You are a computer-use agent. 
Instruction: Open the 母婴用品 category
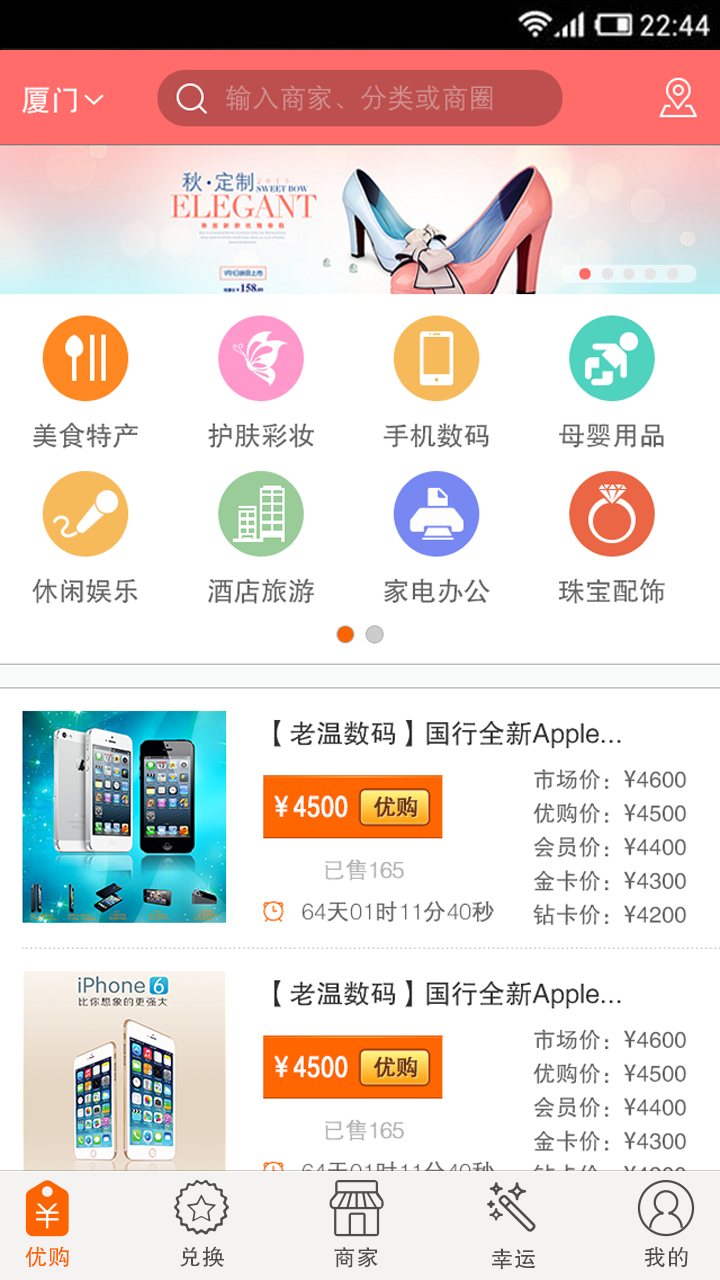click(x=611, y=380)
